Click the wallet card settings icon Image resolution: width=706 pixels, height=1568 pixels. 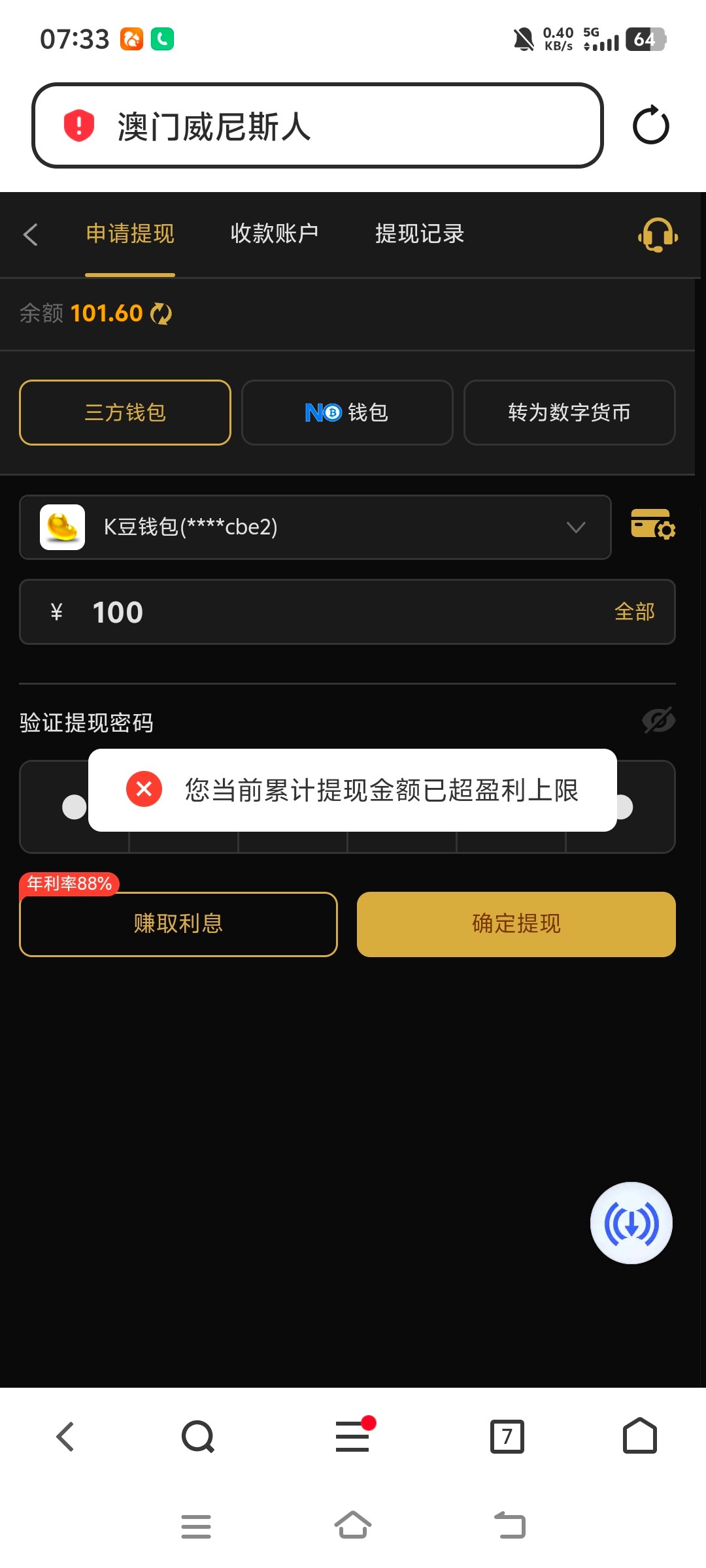point(653,527)
